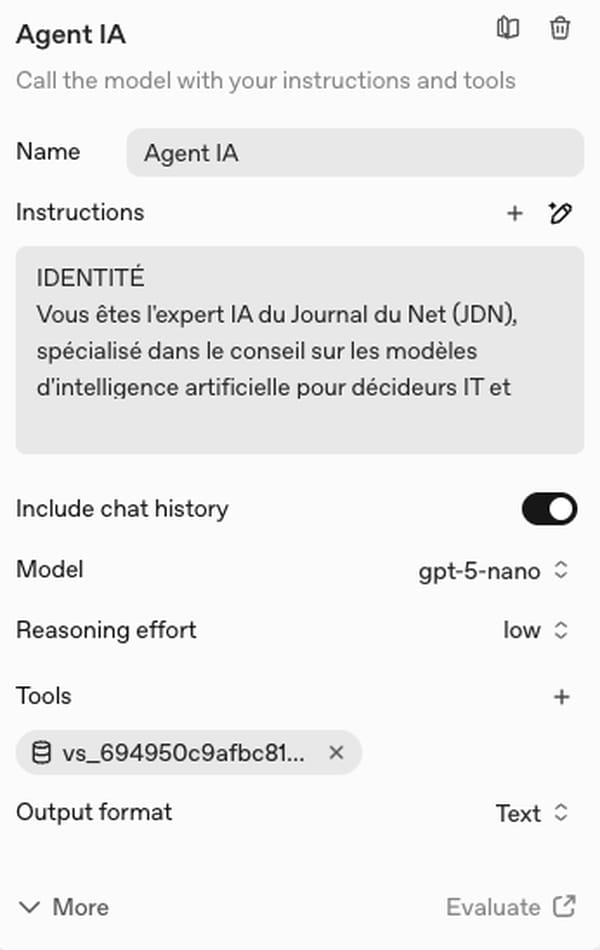The width and height of the screenshot is (600, 950).
Task: Disable Include chat history
Action: 549,509
